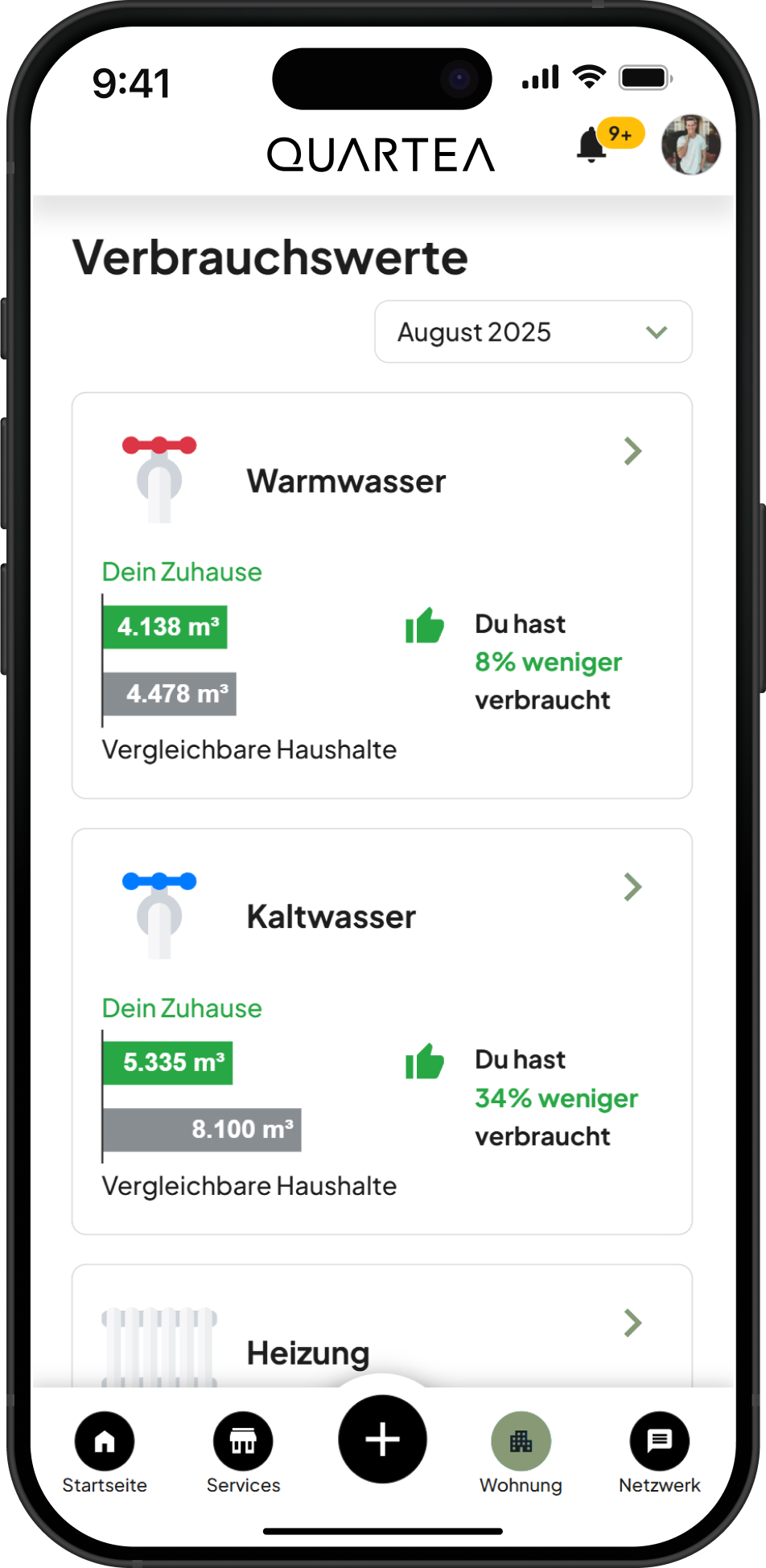Switch to the Services tab
The width and height of the screenshot is (766, 1568).
click(243, 1451)
